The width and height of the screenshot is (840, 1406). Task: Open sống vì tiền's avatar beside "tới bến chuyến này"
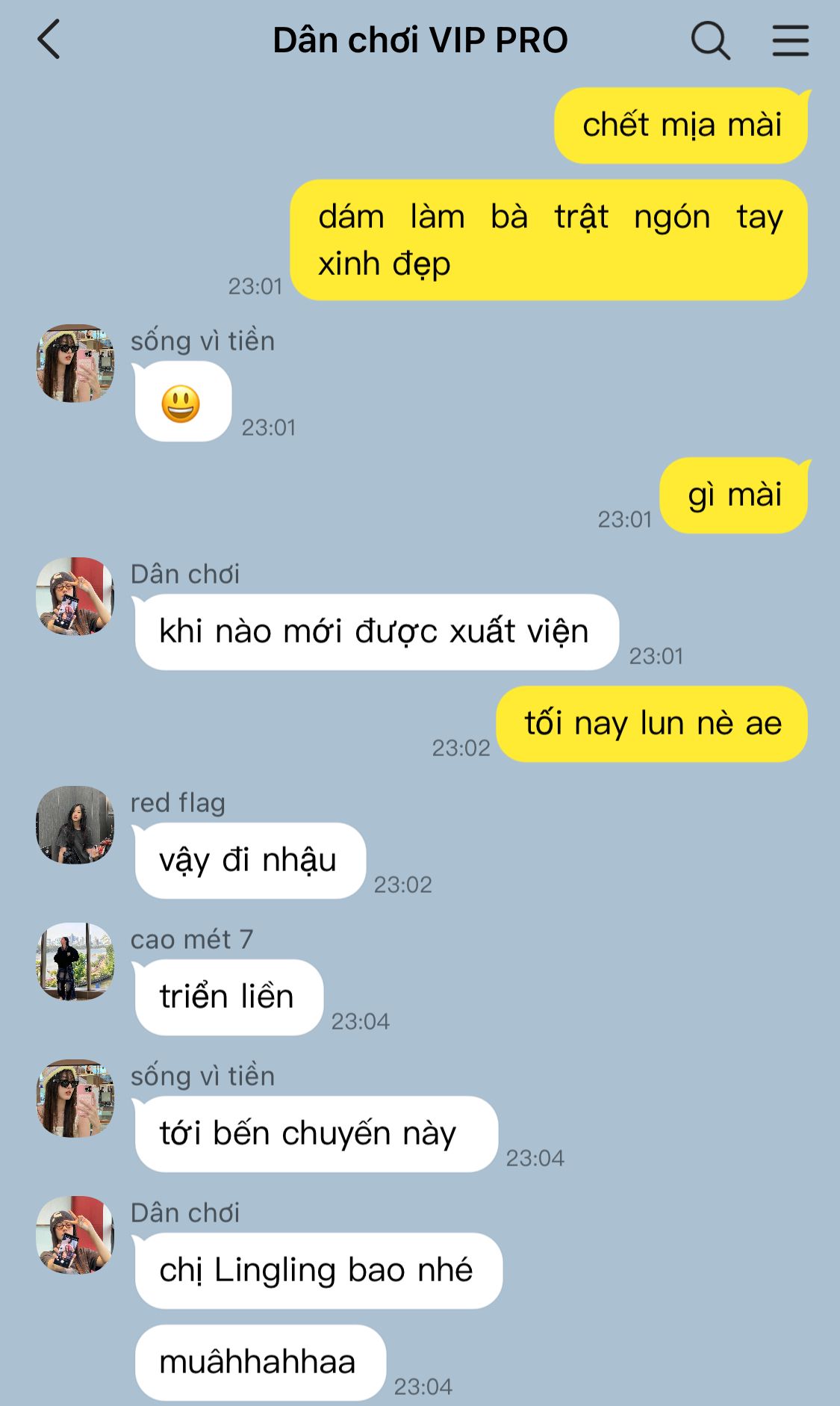(x=75, y=1098)
